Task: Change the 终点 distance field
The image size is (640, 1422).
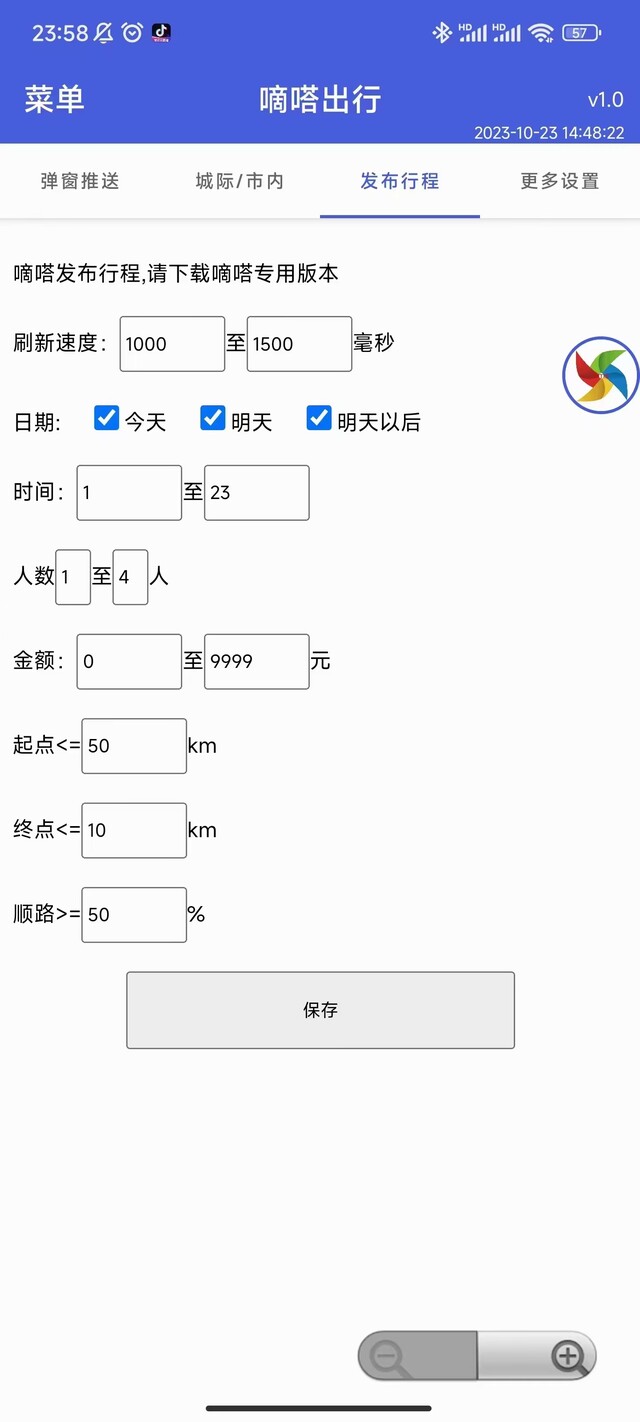Action: click(134, 830)
